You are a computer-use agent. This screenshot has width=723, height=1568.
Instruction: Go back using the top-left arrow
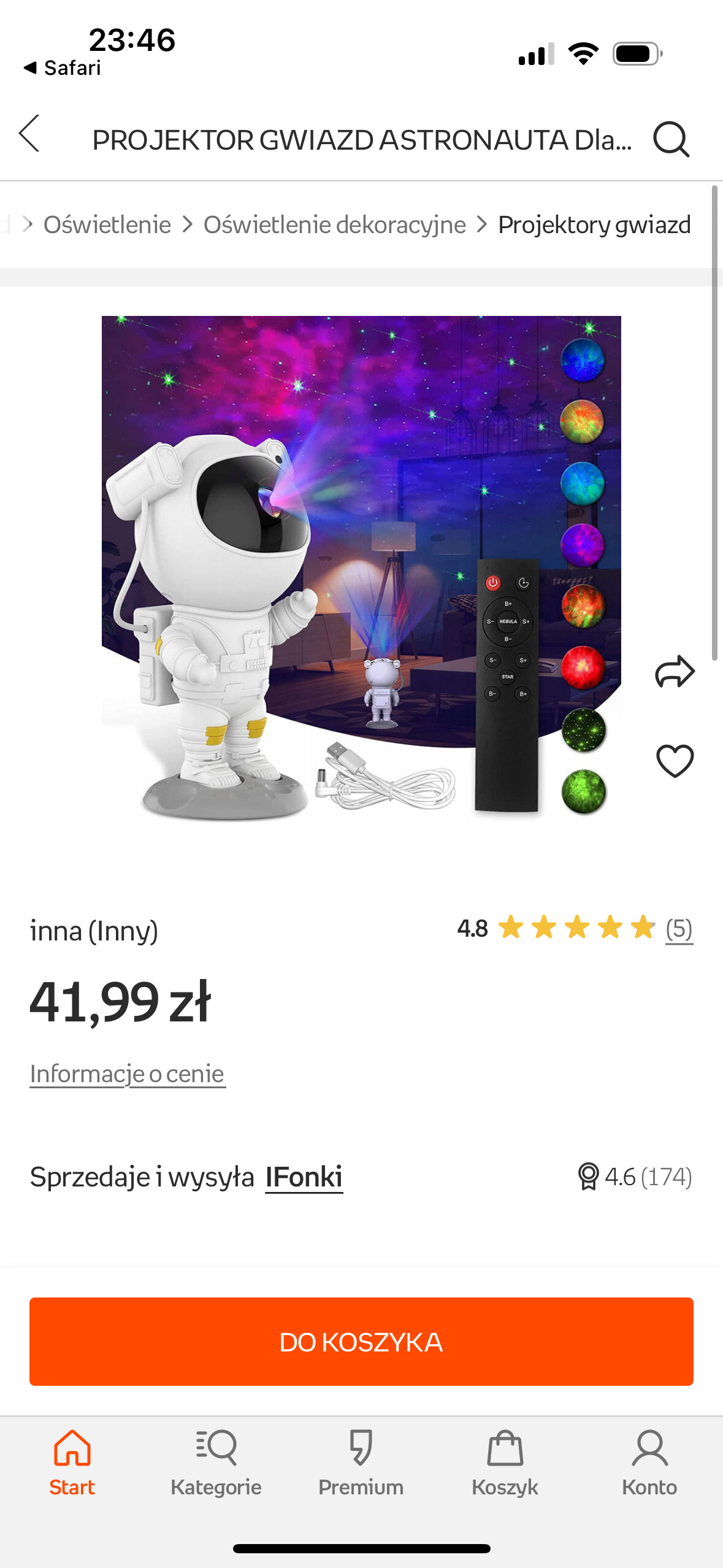(x=29, y=134)
